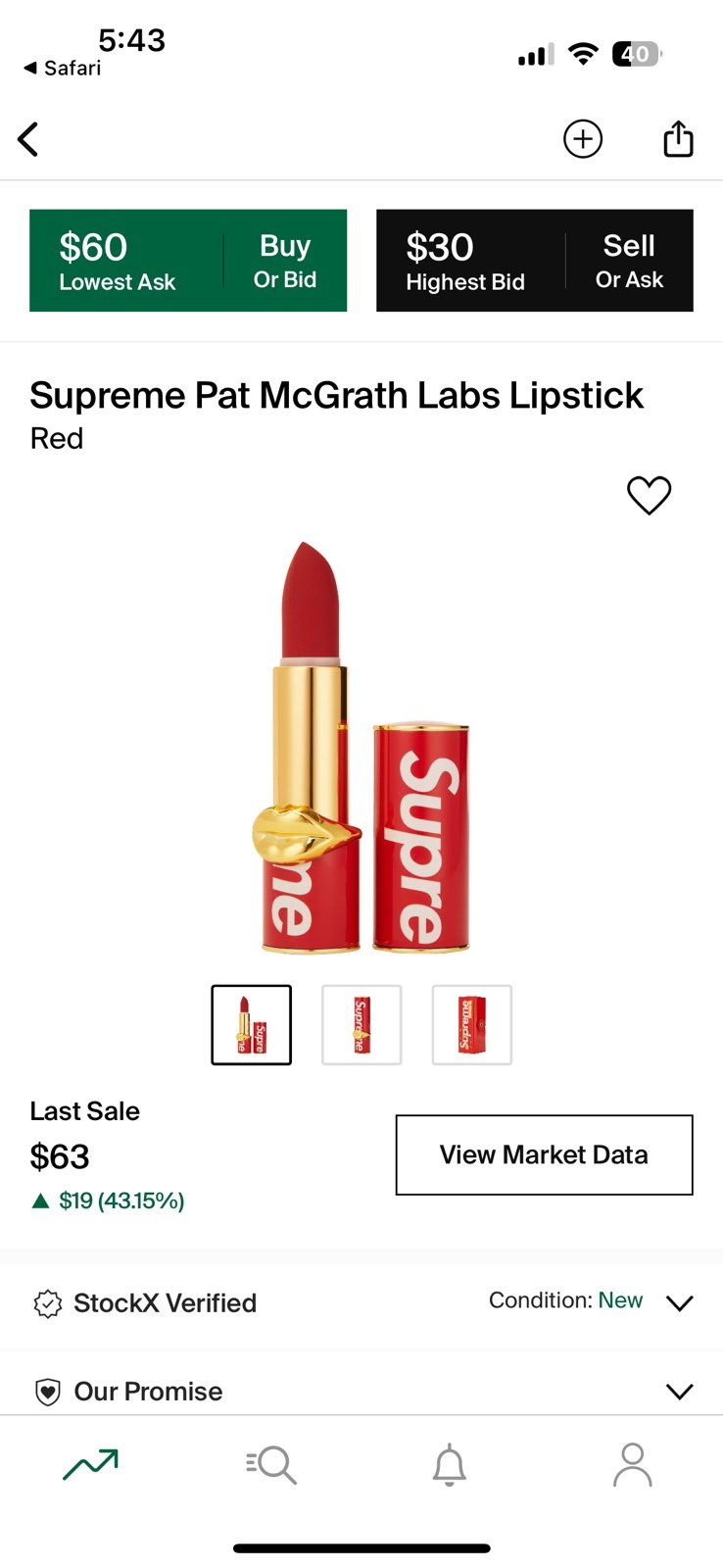Switch to the trending chart tab
Image resolution: width=723 pixels, height=1568 pixels.
pos(90,1464)
